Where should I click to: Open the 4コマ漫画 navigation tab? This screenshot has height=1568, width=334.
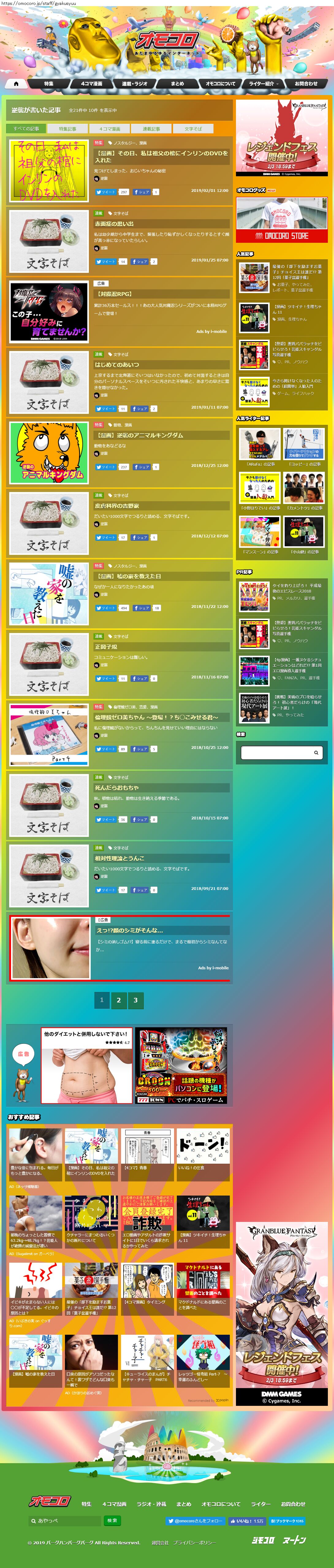point(92,83)
